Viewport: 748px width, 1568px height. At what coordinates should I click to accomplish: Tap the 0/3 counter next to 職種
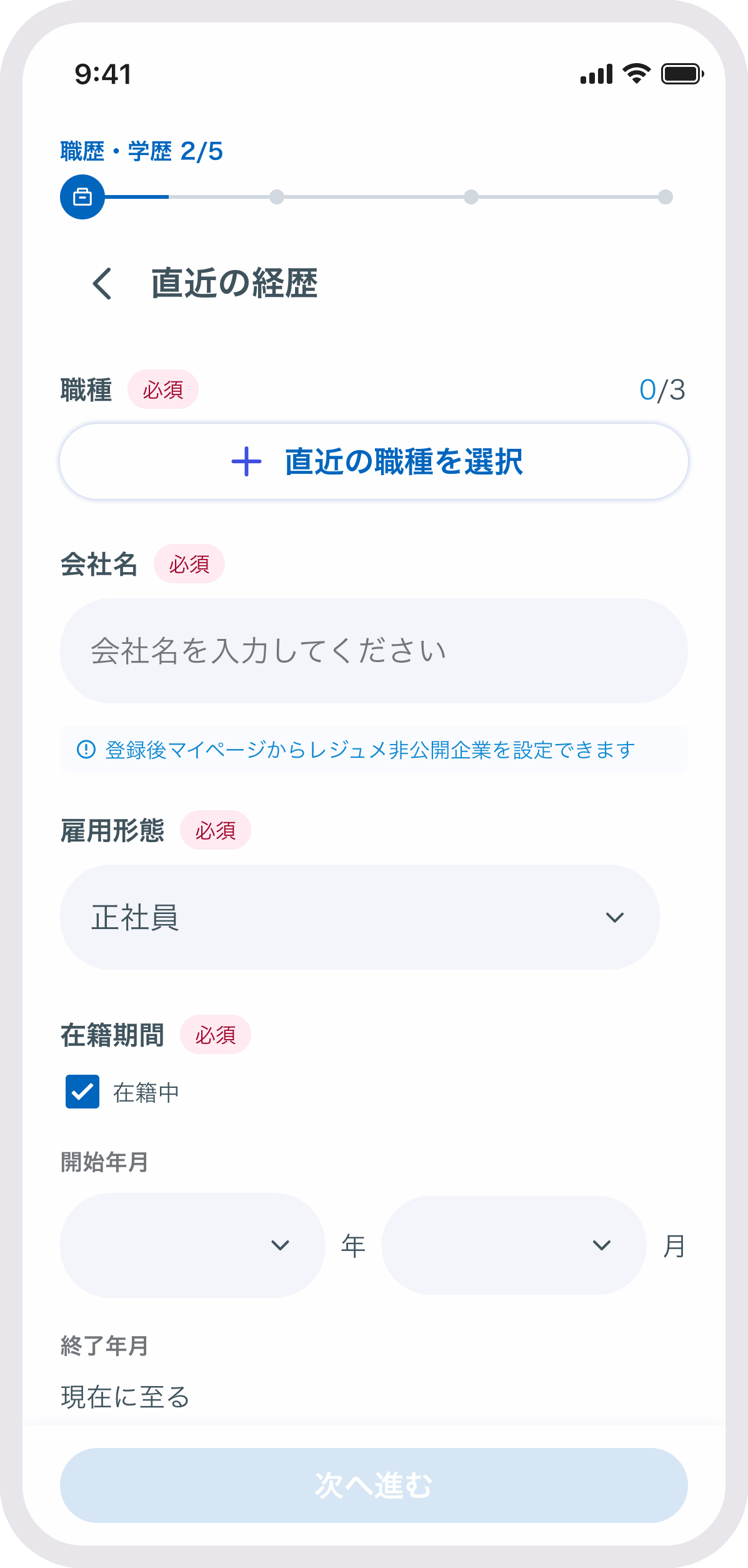click(x=662, y=389)
